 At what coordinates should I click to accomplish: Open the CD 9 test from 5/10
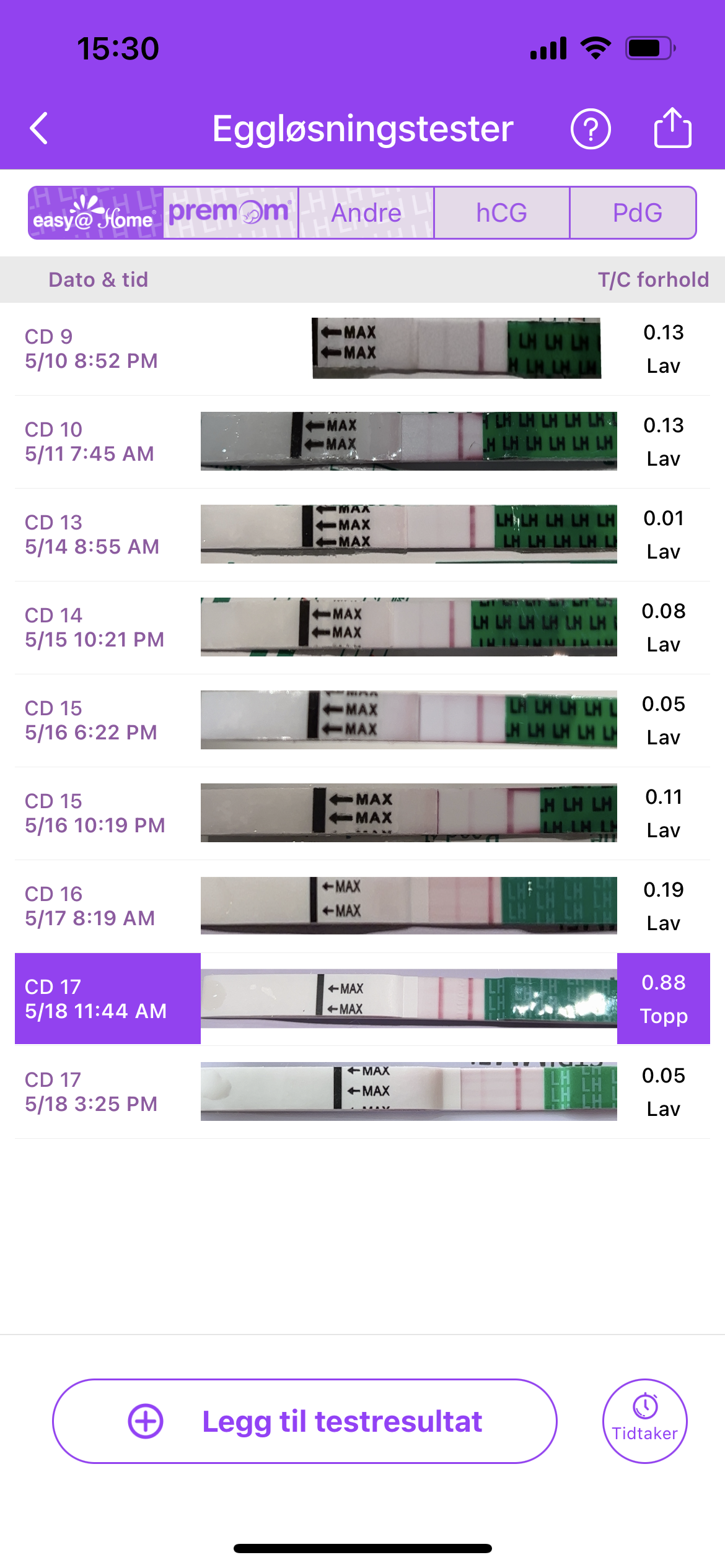click(362, 349)
